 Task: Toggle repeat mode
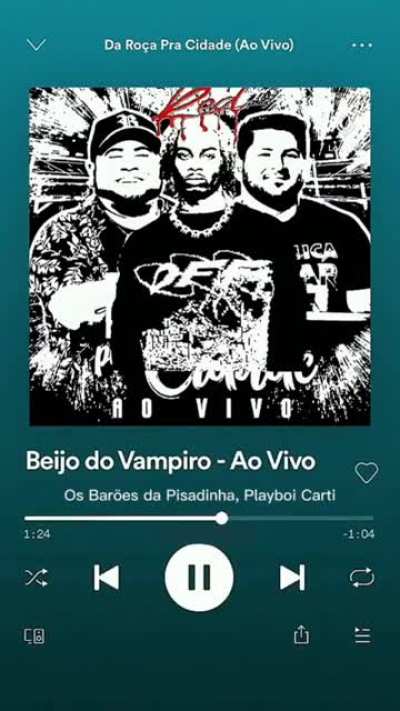point(362,578)
